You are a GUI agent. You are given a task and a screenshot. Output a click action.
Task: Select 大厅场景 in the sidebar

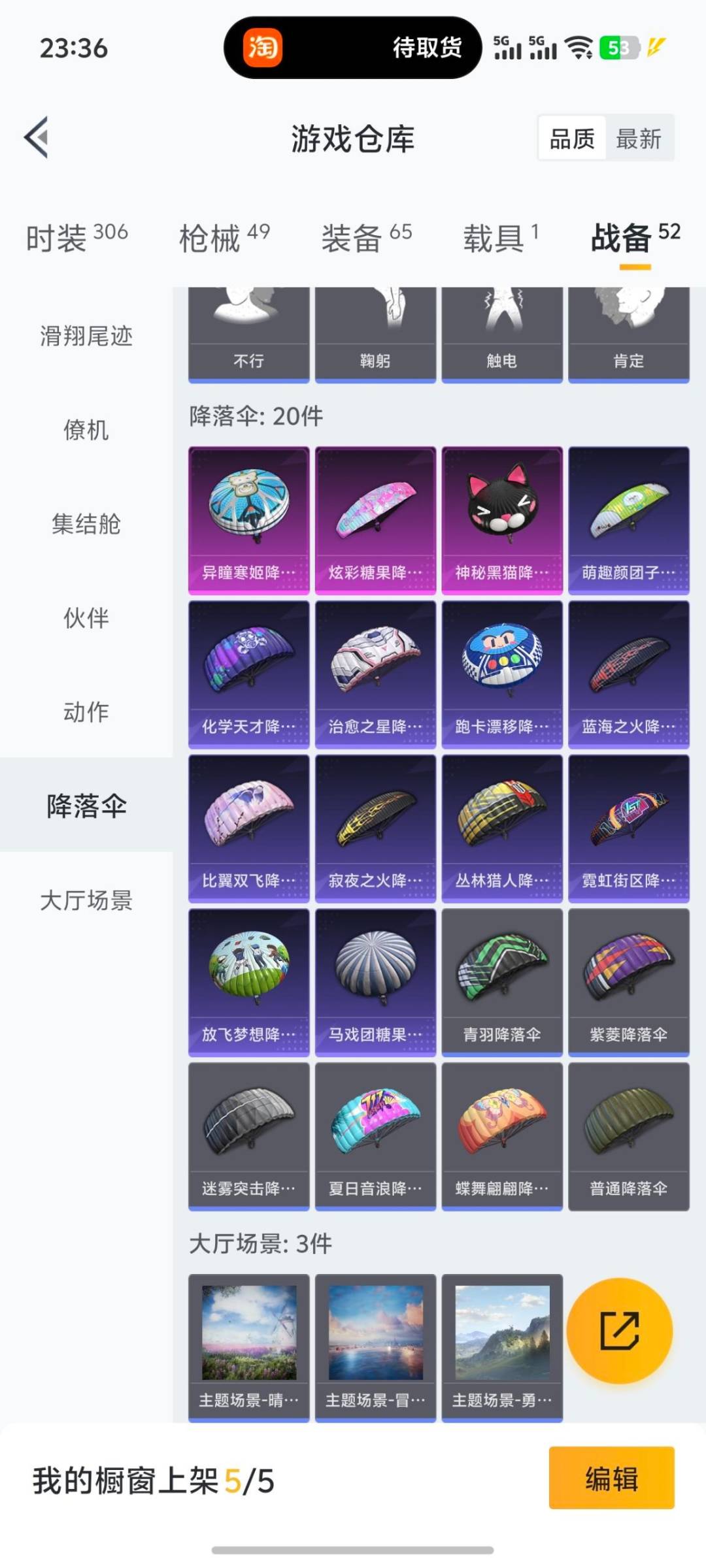point(85,902)
